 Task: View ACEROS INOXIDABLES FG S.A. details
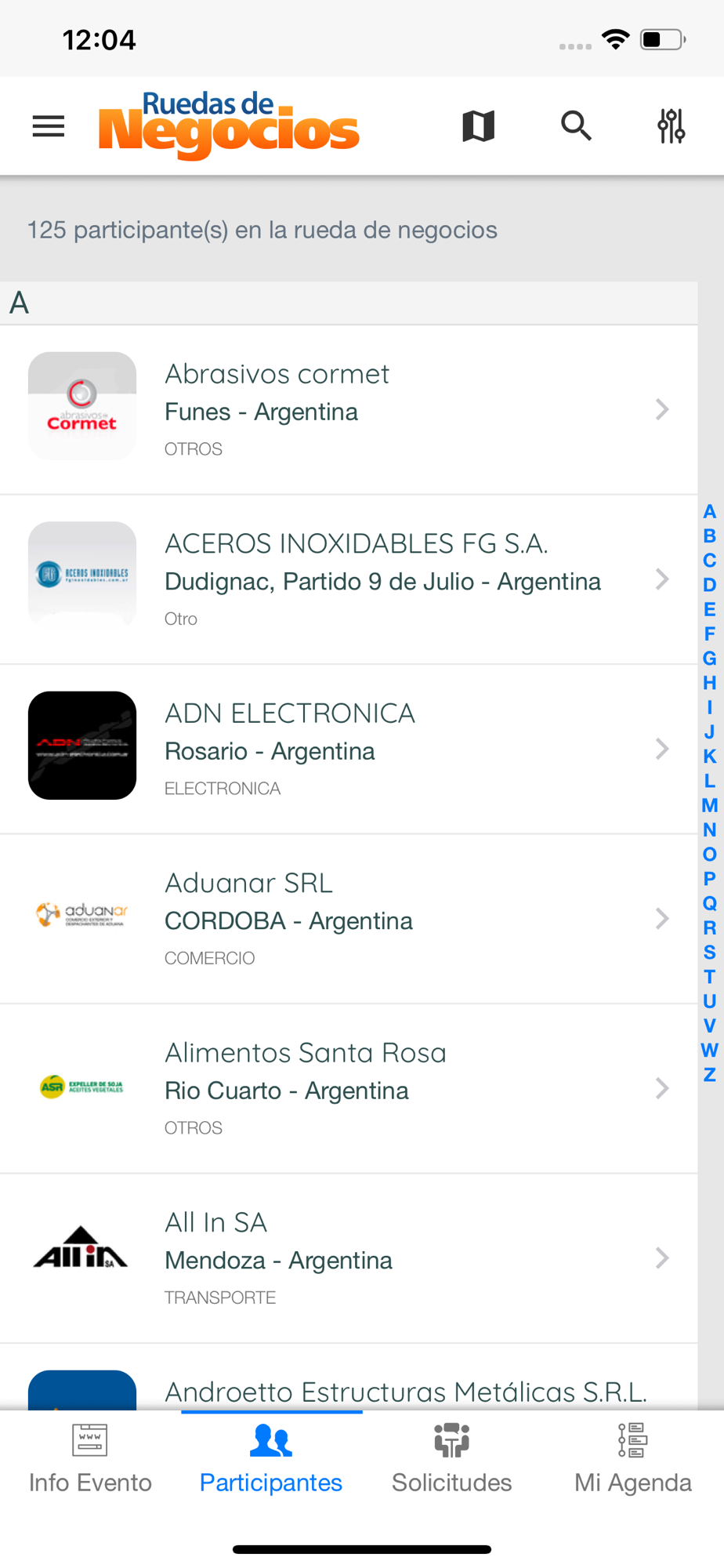(349, 580)
